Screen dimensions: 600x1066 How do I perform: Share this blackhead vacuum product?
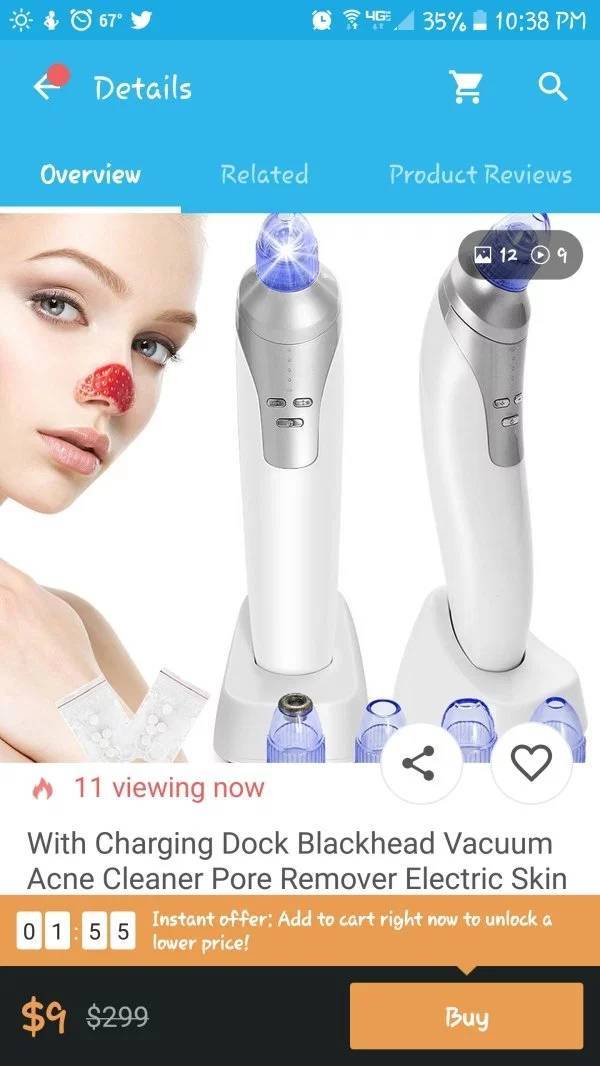coord(421,763)
